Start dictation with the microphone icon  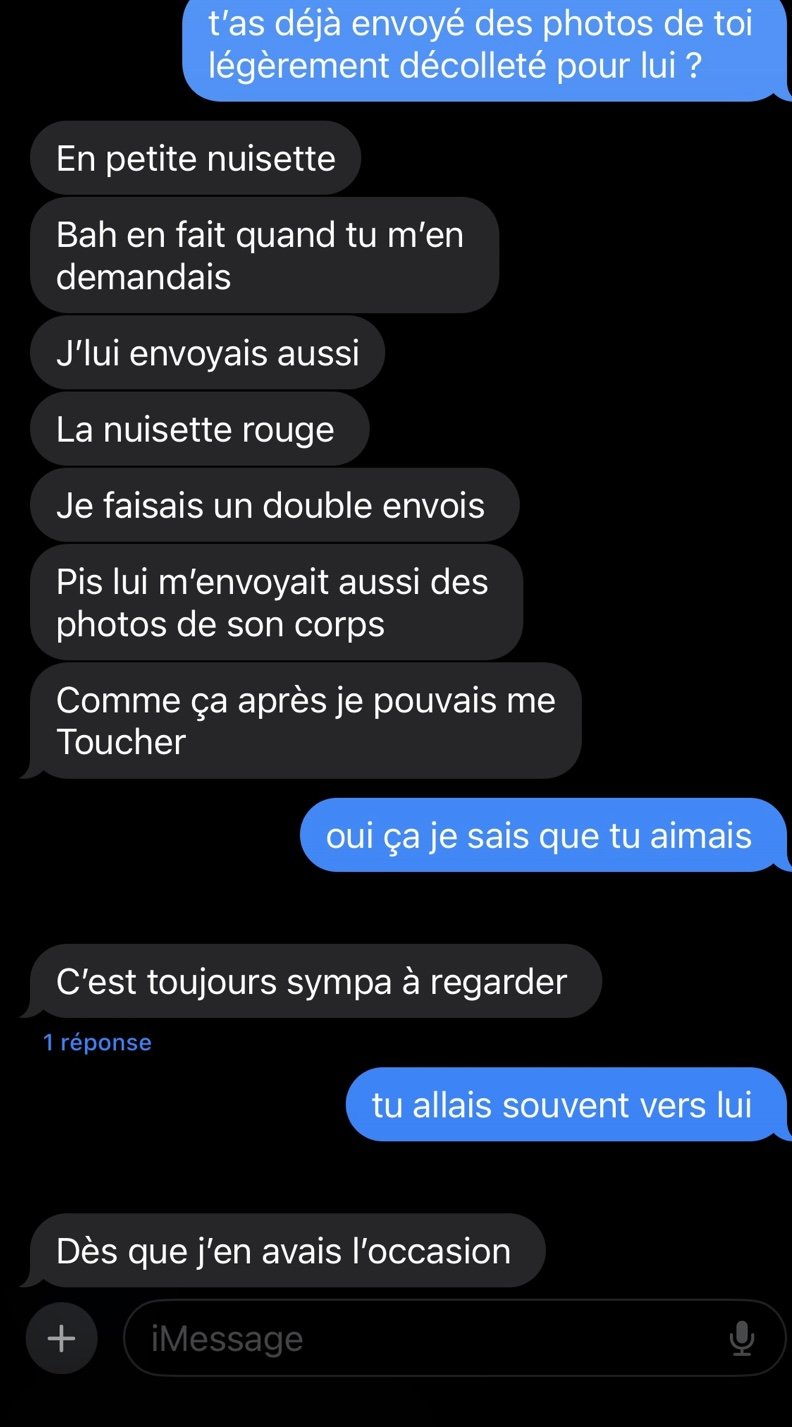741,1338
